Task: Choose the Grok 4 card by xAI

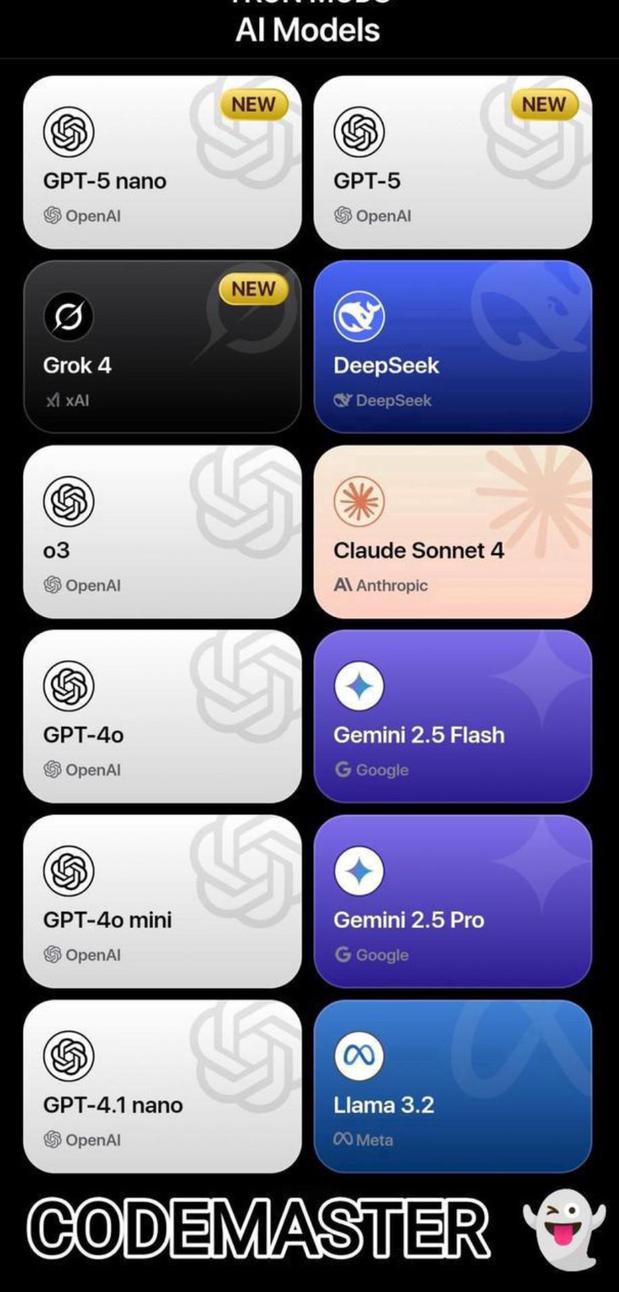Action: (162, 347)
